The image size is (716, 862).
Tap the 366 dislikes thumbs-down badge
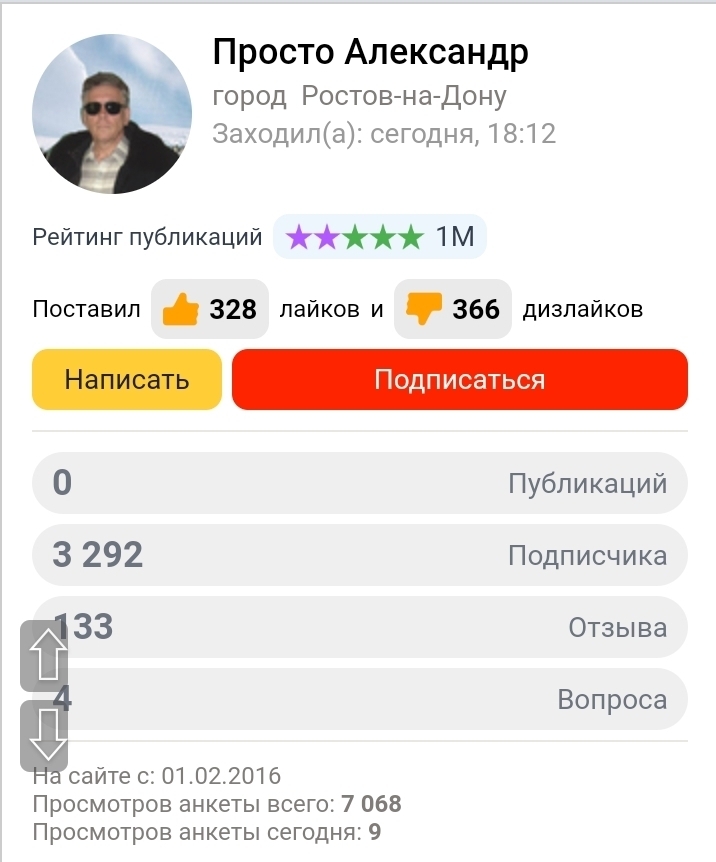453,309
